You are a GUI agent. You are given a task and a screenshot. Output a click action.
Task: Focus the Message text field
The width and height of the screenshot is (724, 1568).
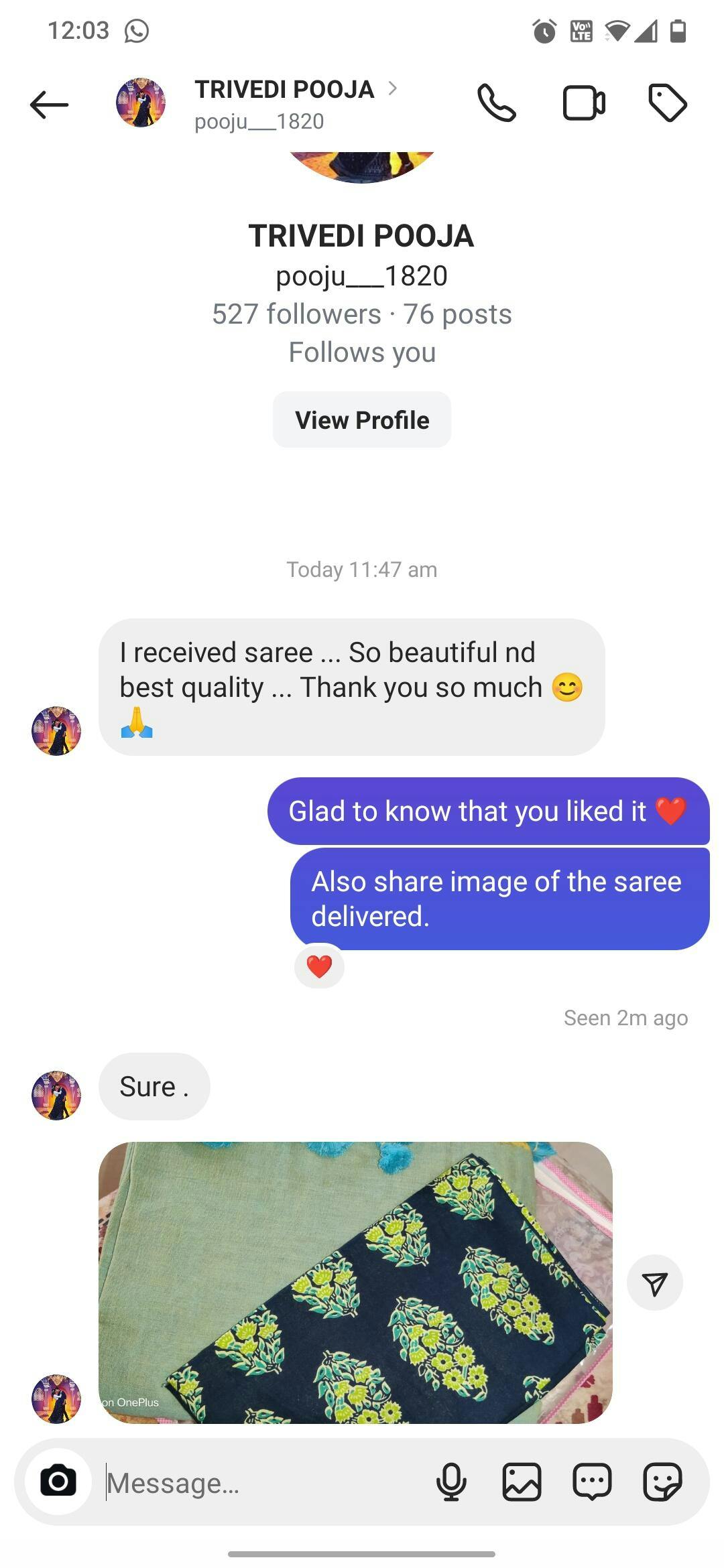click(x=261, y=1482)
